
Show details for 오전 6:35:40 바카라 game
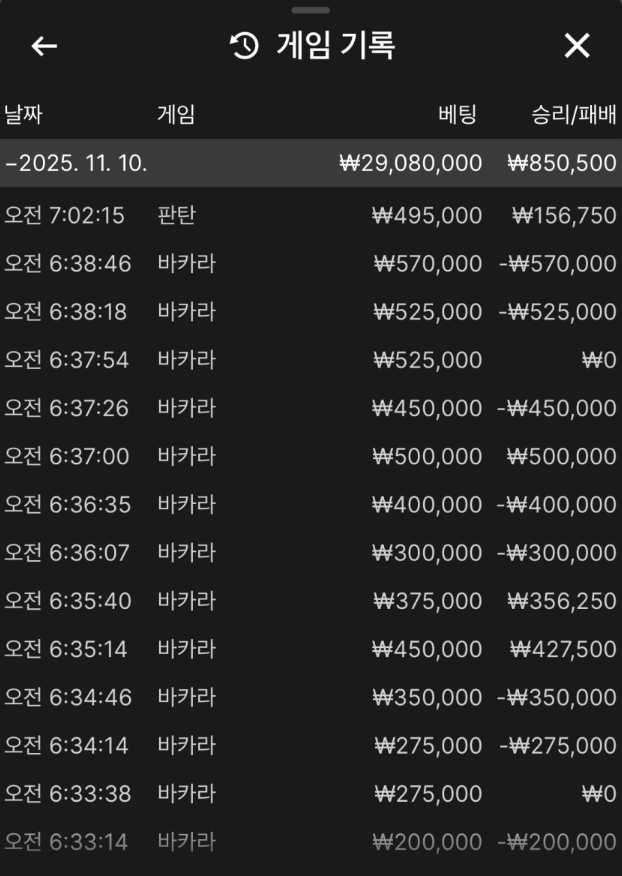(x=310, y=601)
